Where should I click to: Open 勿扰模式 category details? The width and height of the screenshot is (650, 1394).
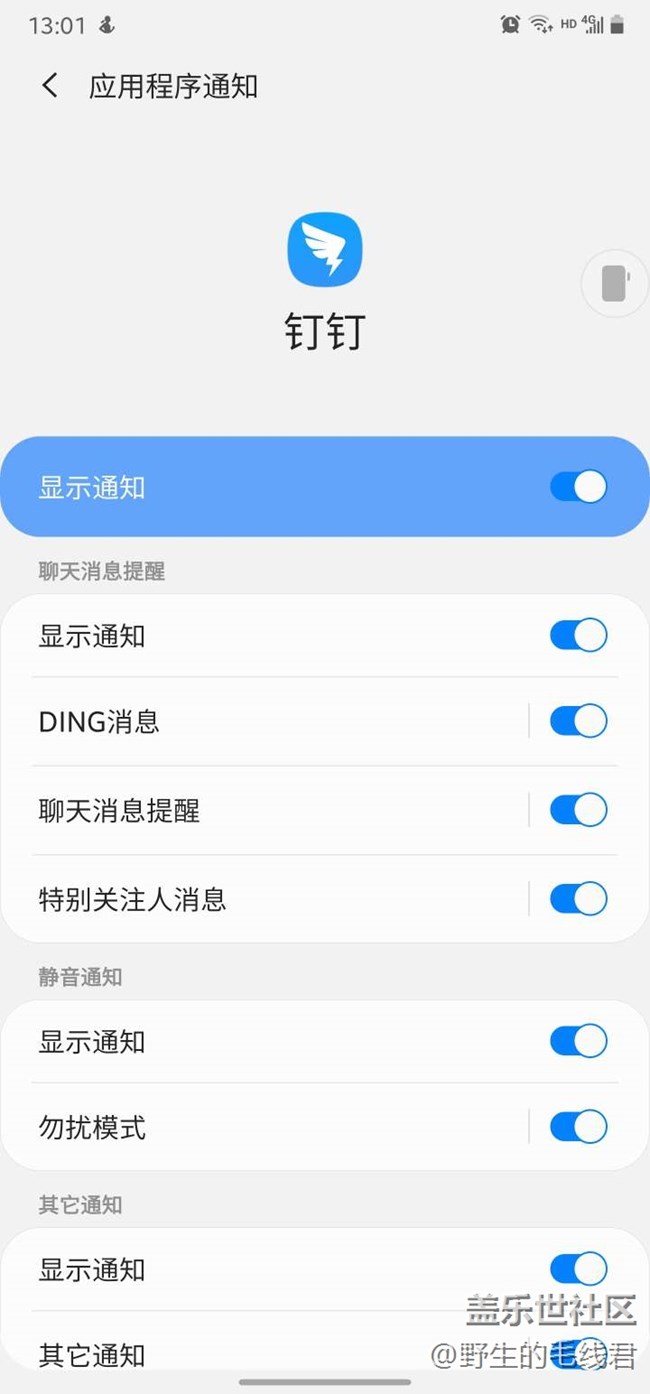coord(265,1127)
